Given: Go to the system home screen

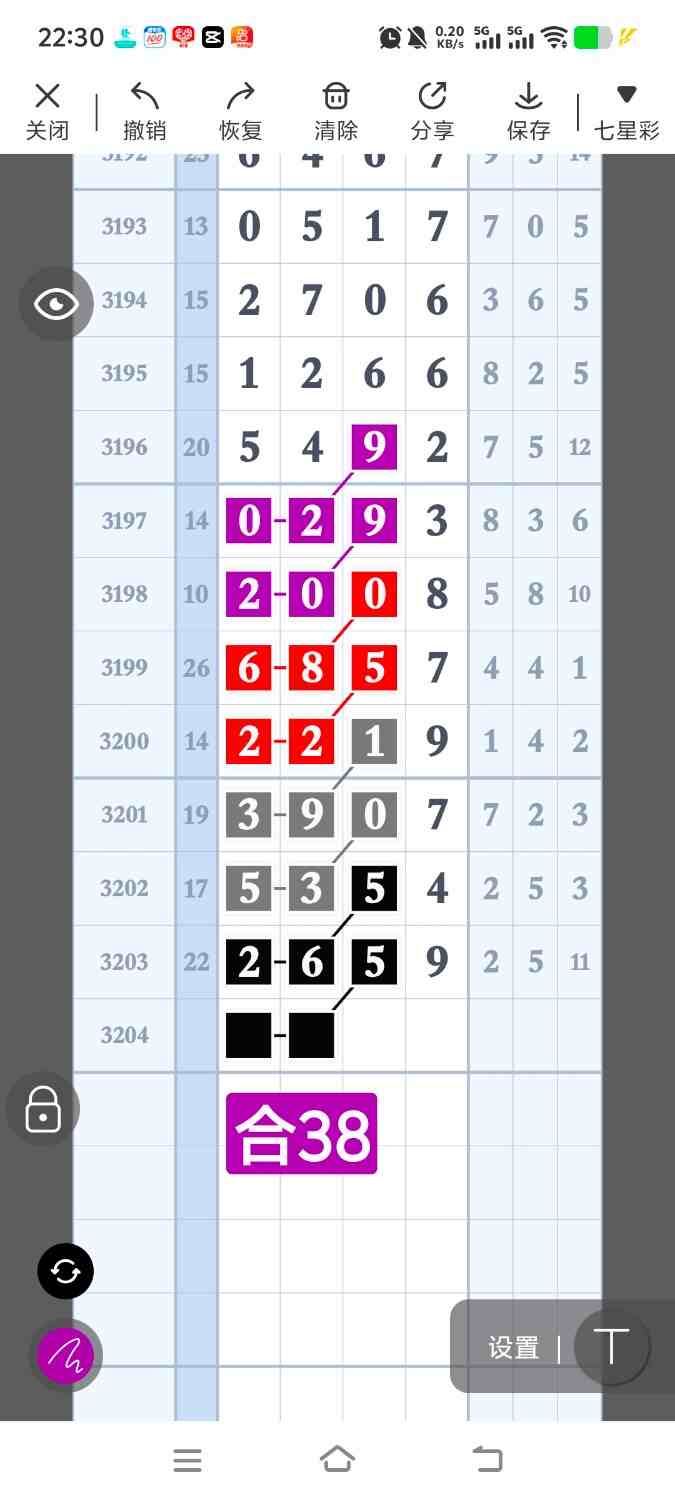Looking at the screenshot, I should (337, 1460).
